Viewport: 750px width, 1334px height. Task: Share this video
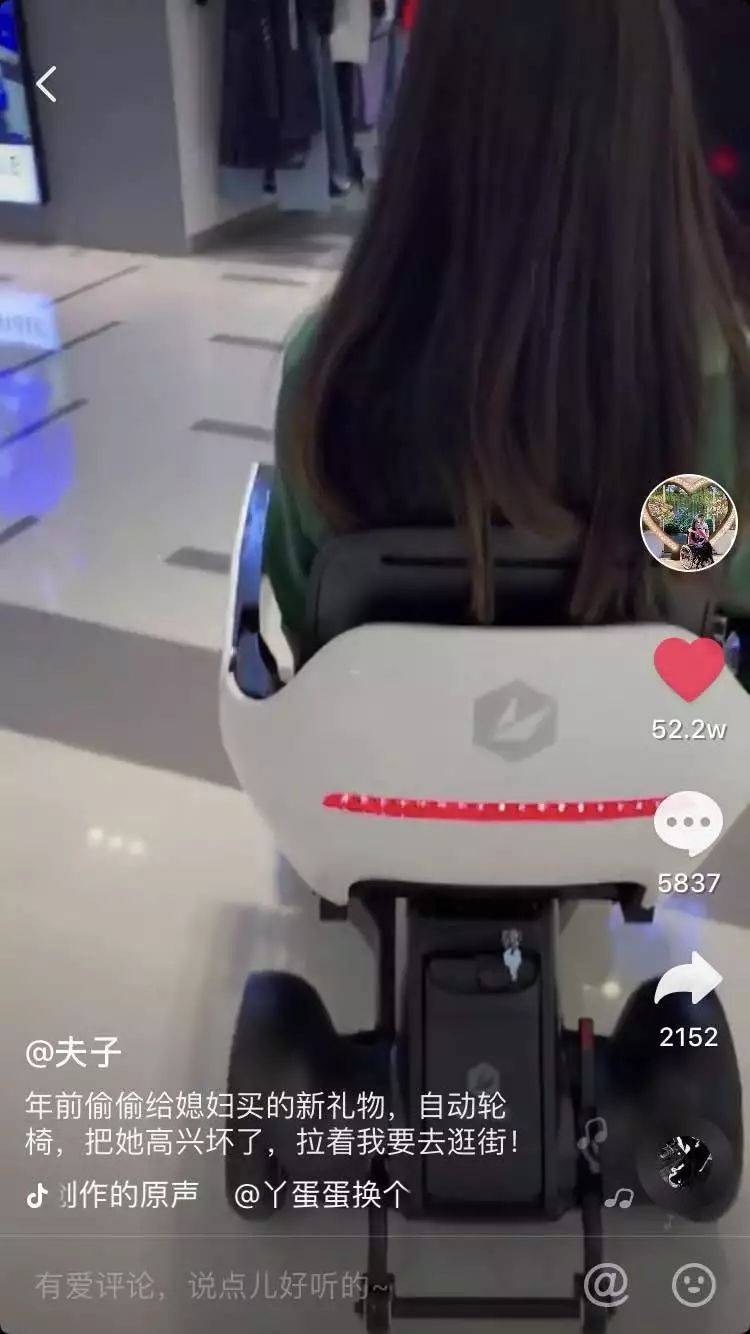[688, 980]
